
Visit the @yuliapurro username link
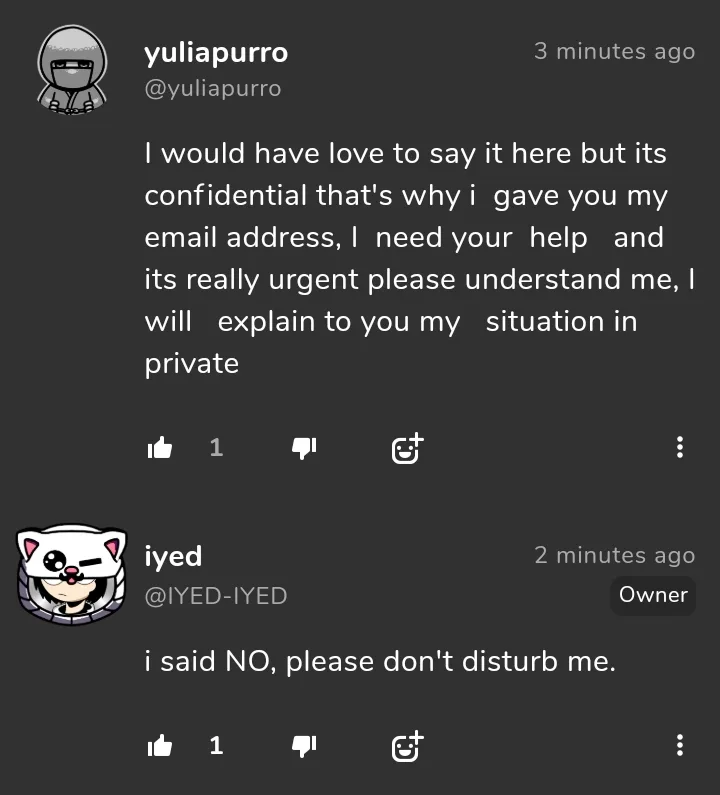click(x=213, y=89)
